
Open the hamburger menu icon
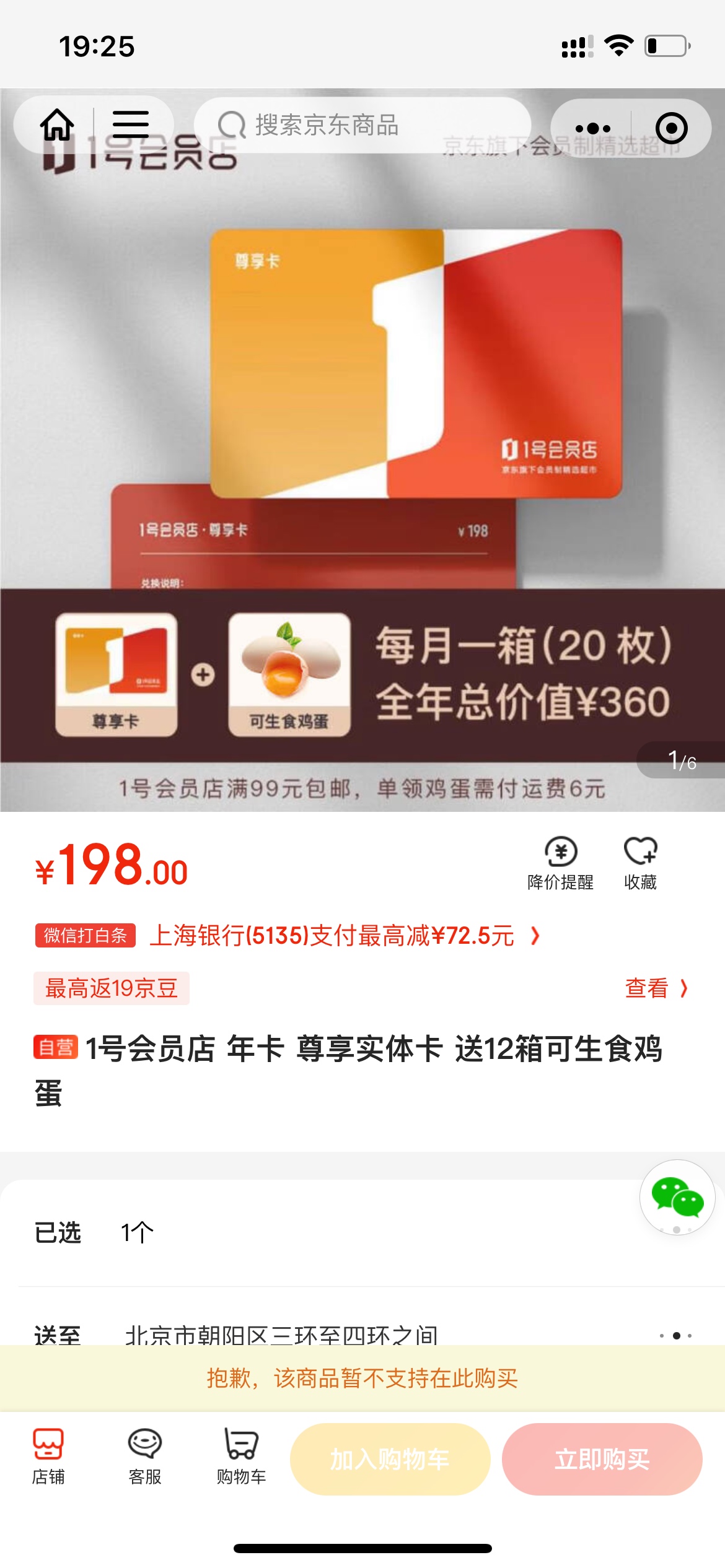pos(131,125)
